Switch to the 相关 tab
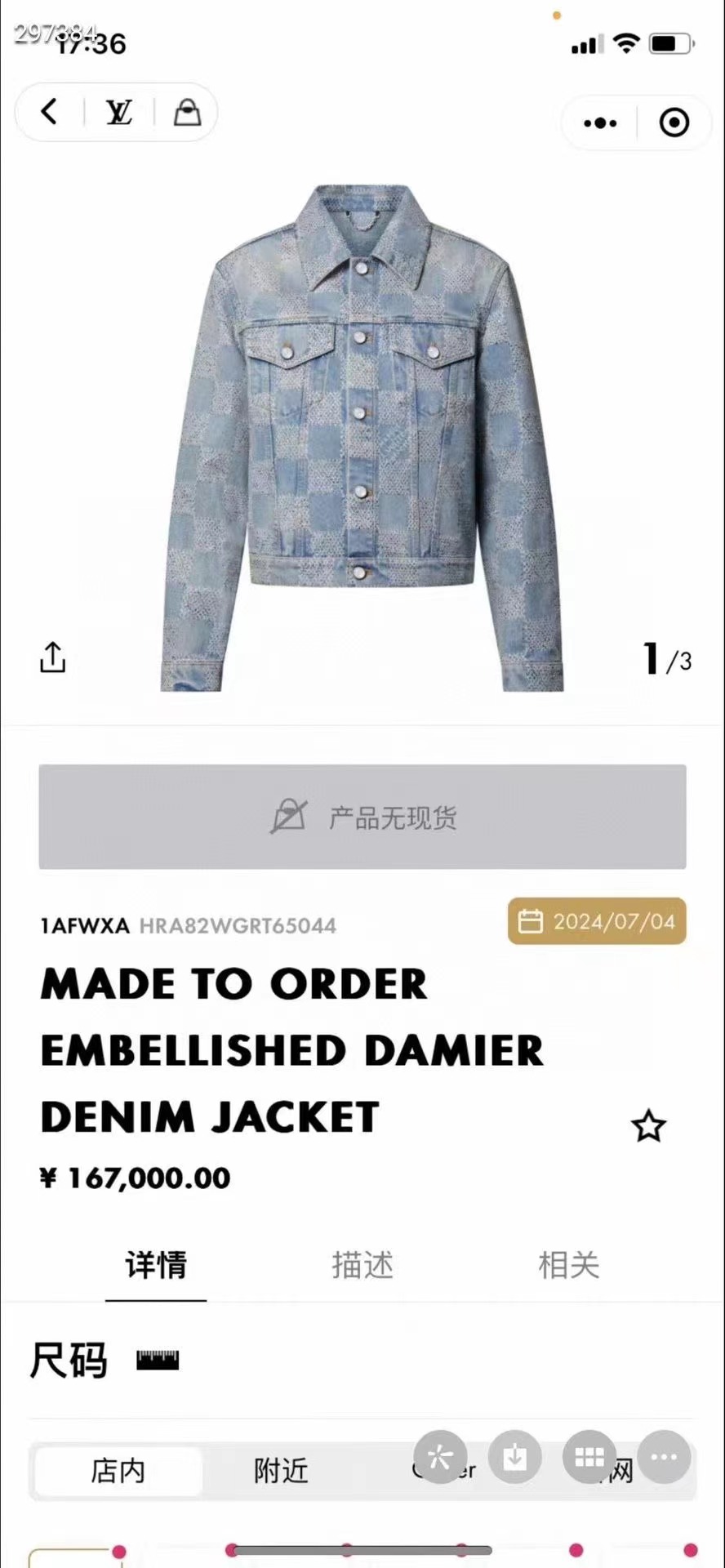 569,1265
